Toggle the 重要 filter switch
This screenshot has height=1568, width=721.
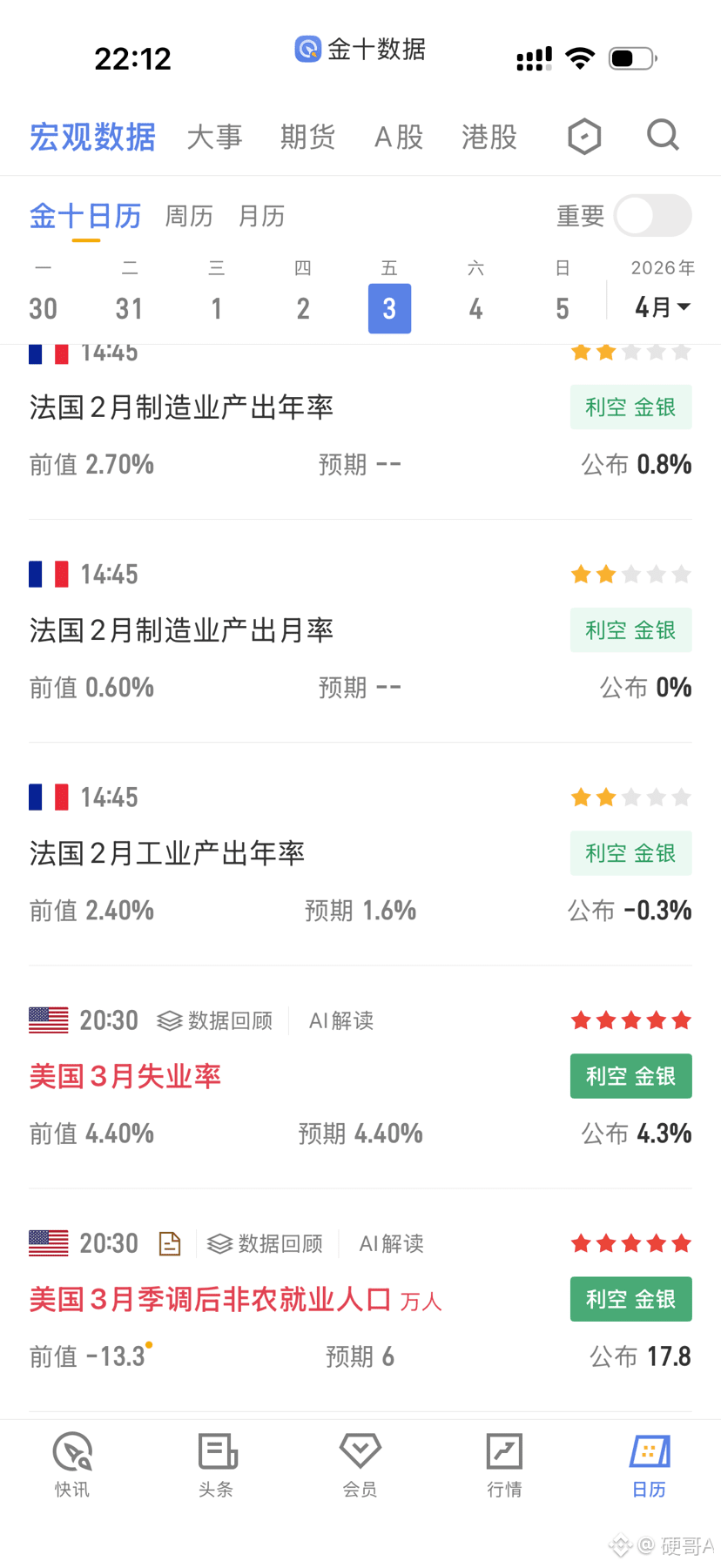point(652,216)
